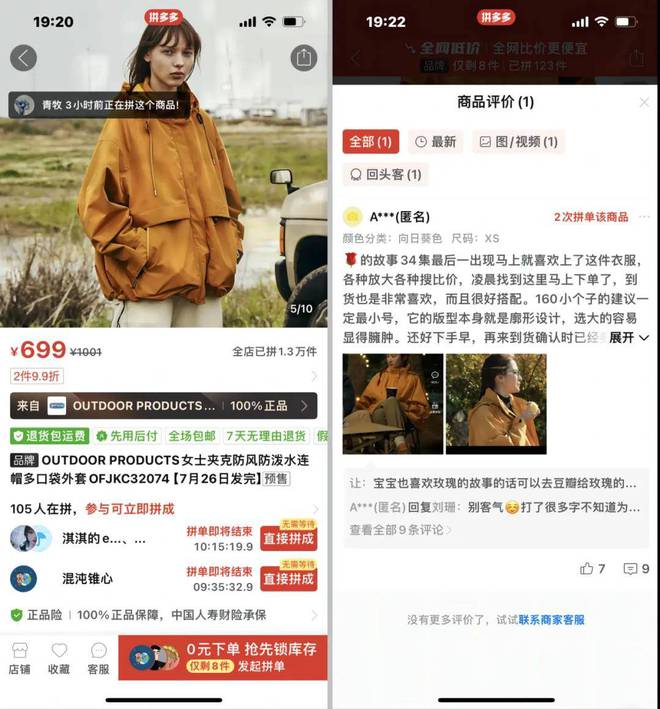This screenshot has width=660, height=709.
Task: Contact 客服 customer service
Action: pos(98,657)
